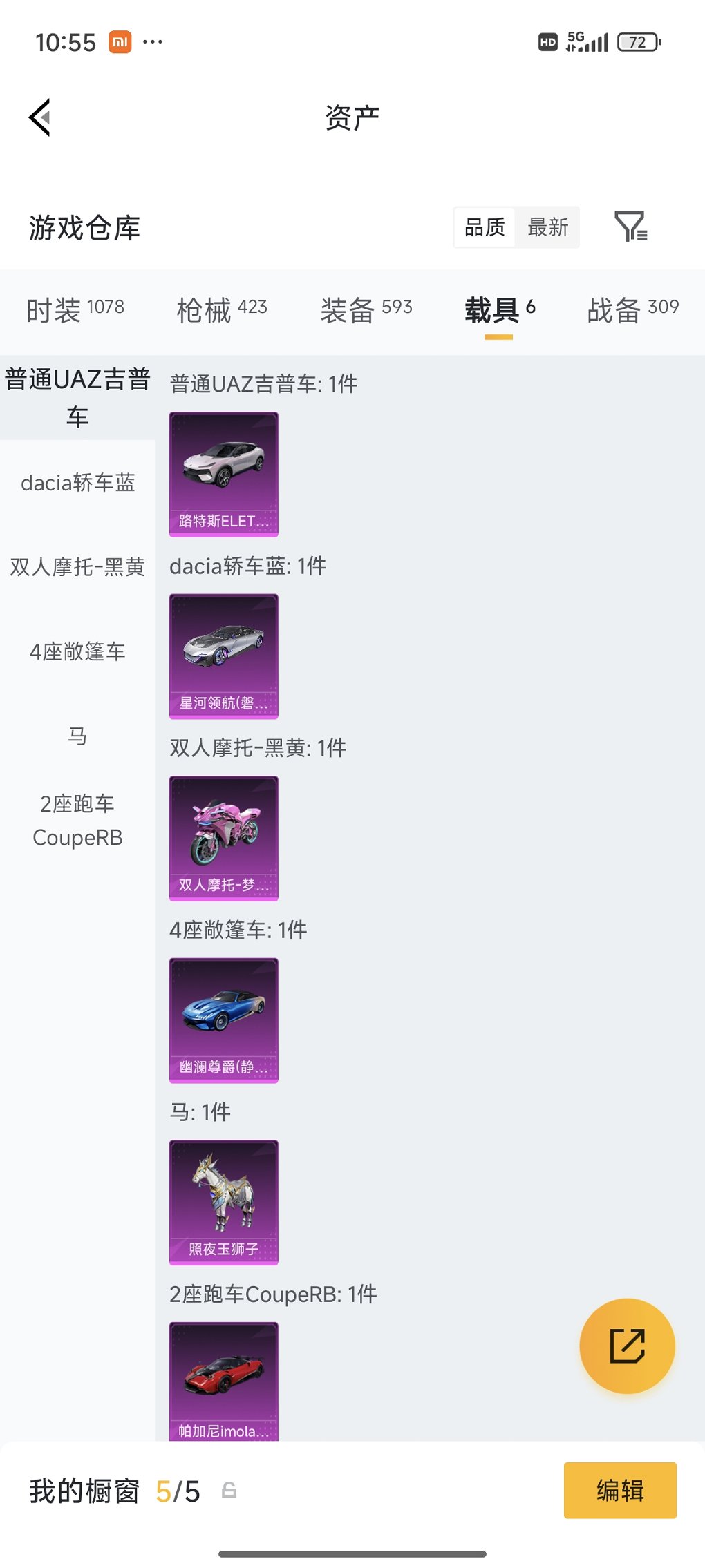This screenshot has width=705, height=1568.
Task: Switch sorting to 最新
Action: pyautogui.click(x=547, y=227)
